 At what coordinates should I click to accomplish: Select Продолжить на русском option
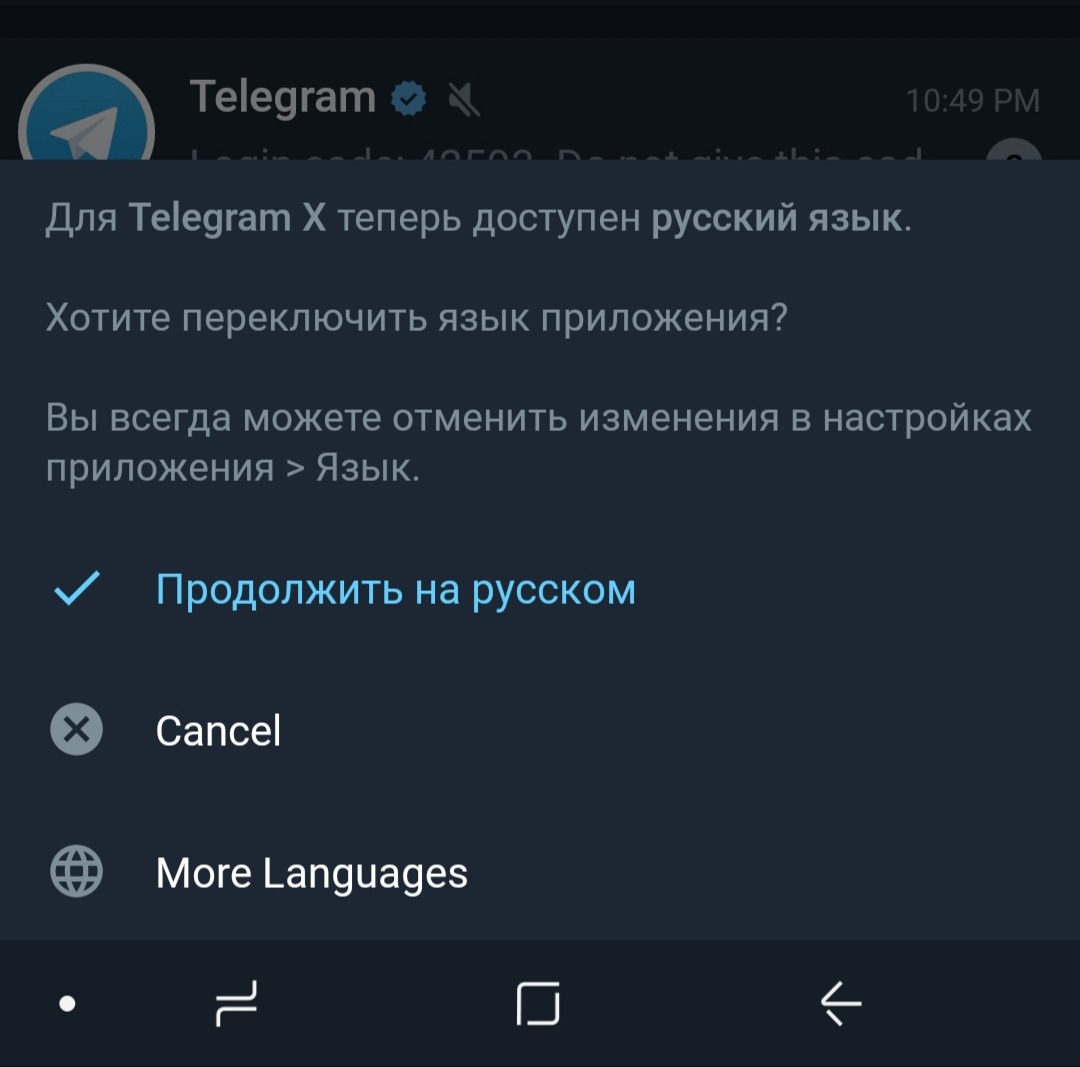(395, 590)
